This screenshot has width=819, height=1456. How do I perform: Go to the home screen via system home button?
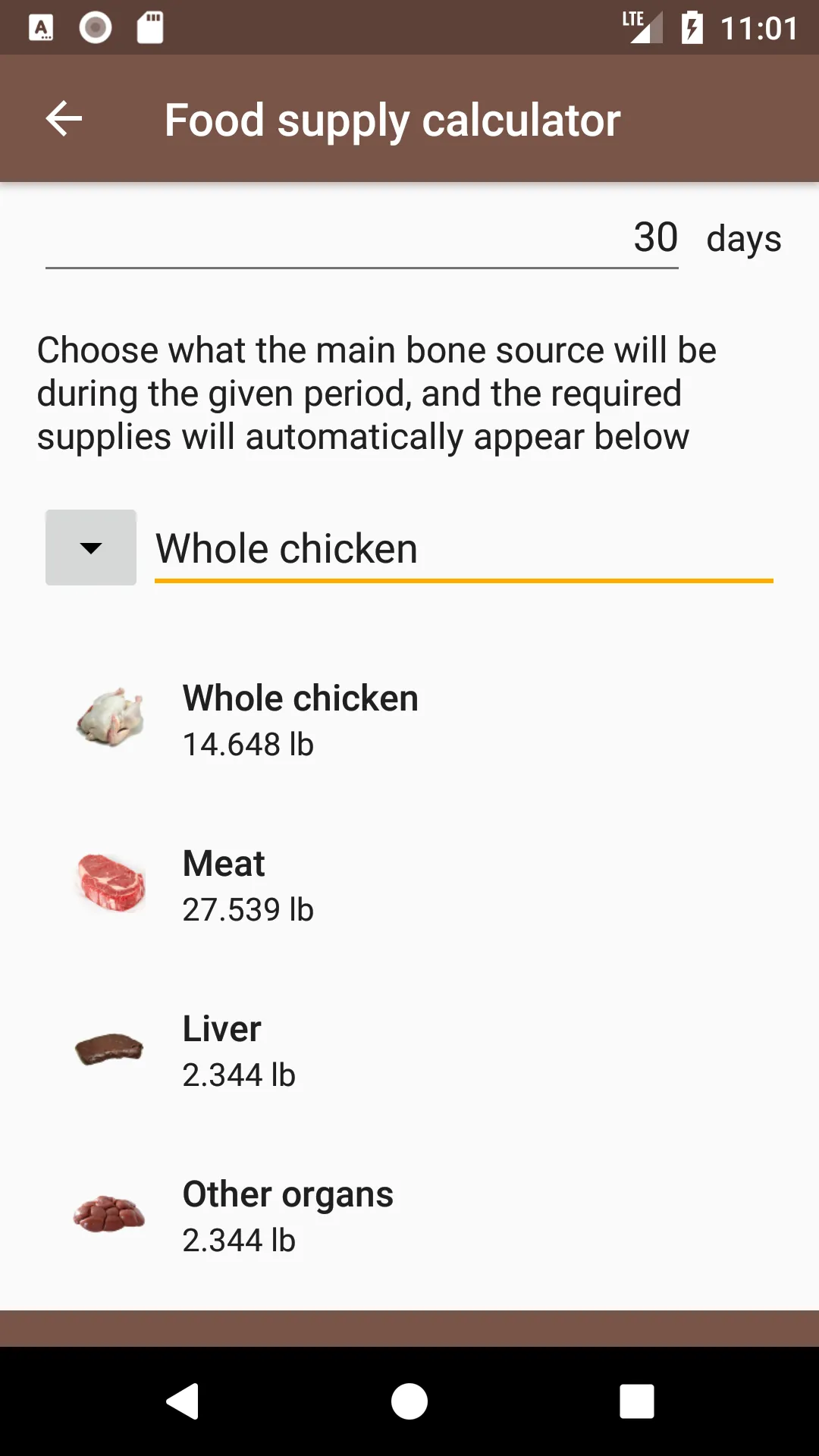click(409, 1401)
